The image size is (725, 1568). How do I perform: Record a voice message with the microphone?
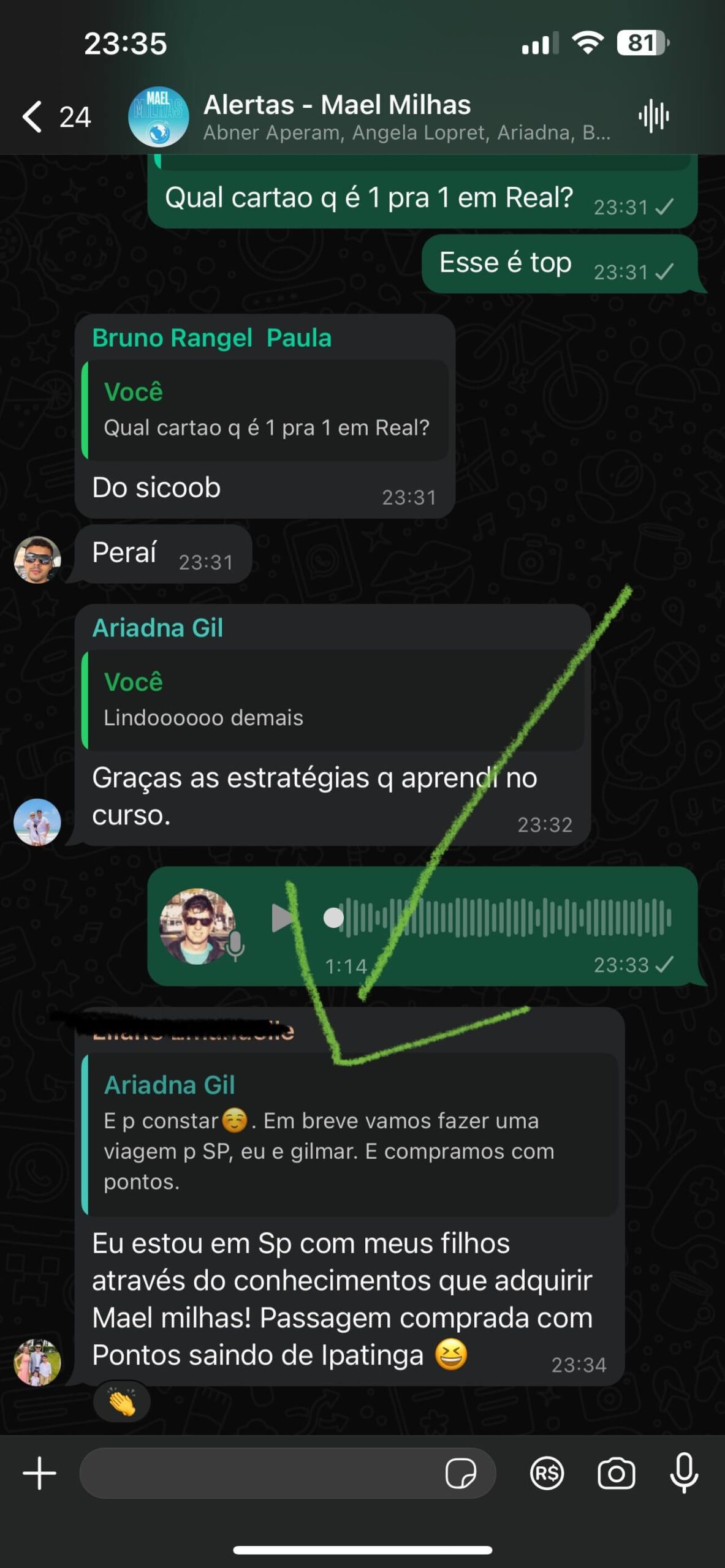[684, 1473]
